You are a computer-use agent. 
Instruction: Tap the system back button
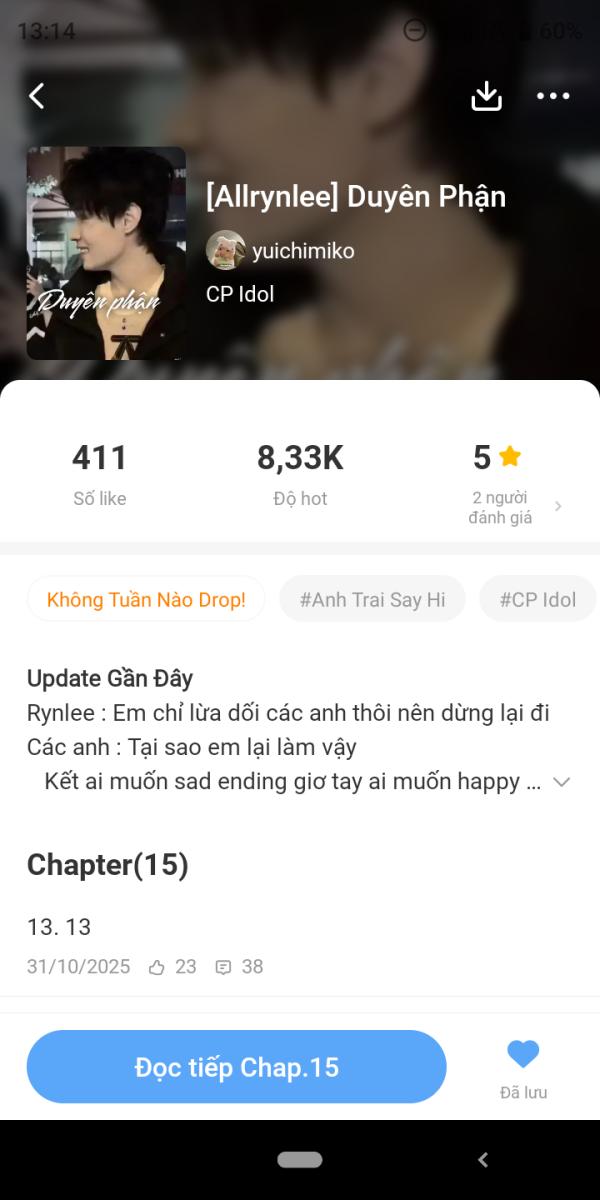click(x=483, y=1160)
